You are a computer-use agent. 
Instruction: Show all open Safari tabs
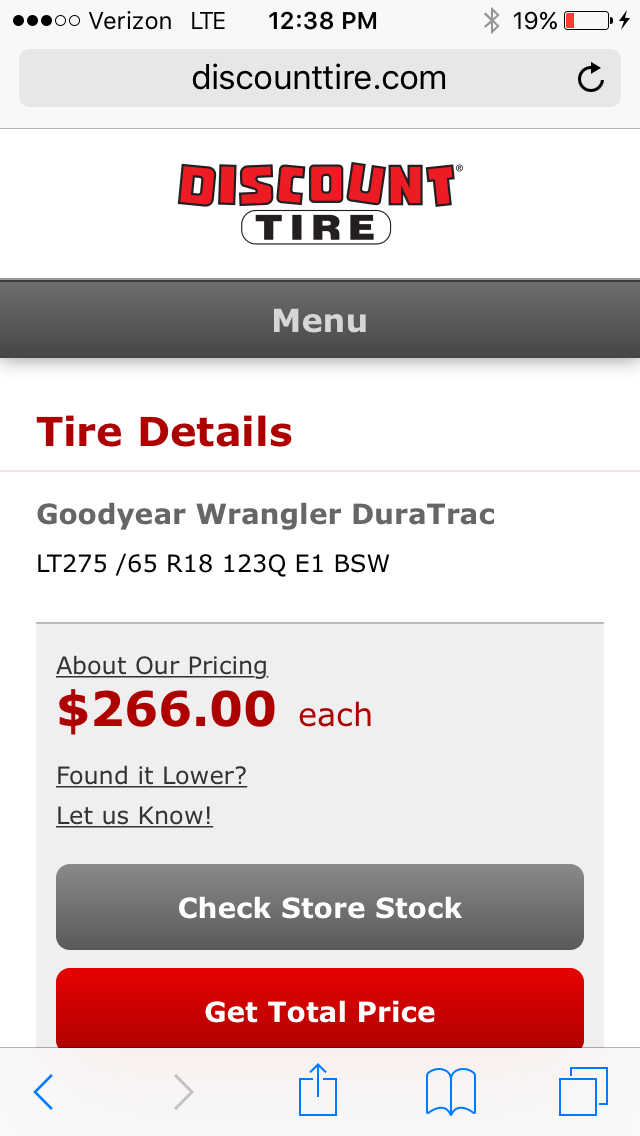point(583,1091)
